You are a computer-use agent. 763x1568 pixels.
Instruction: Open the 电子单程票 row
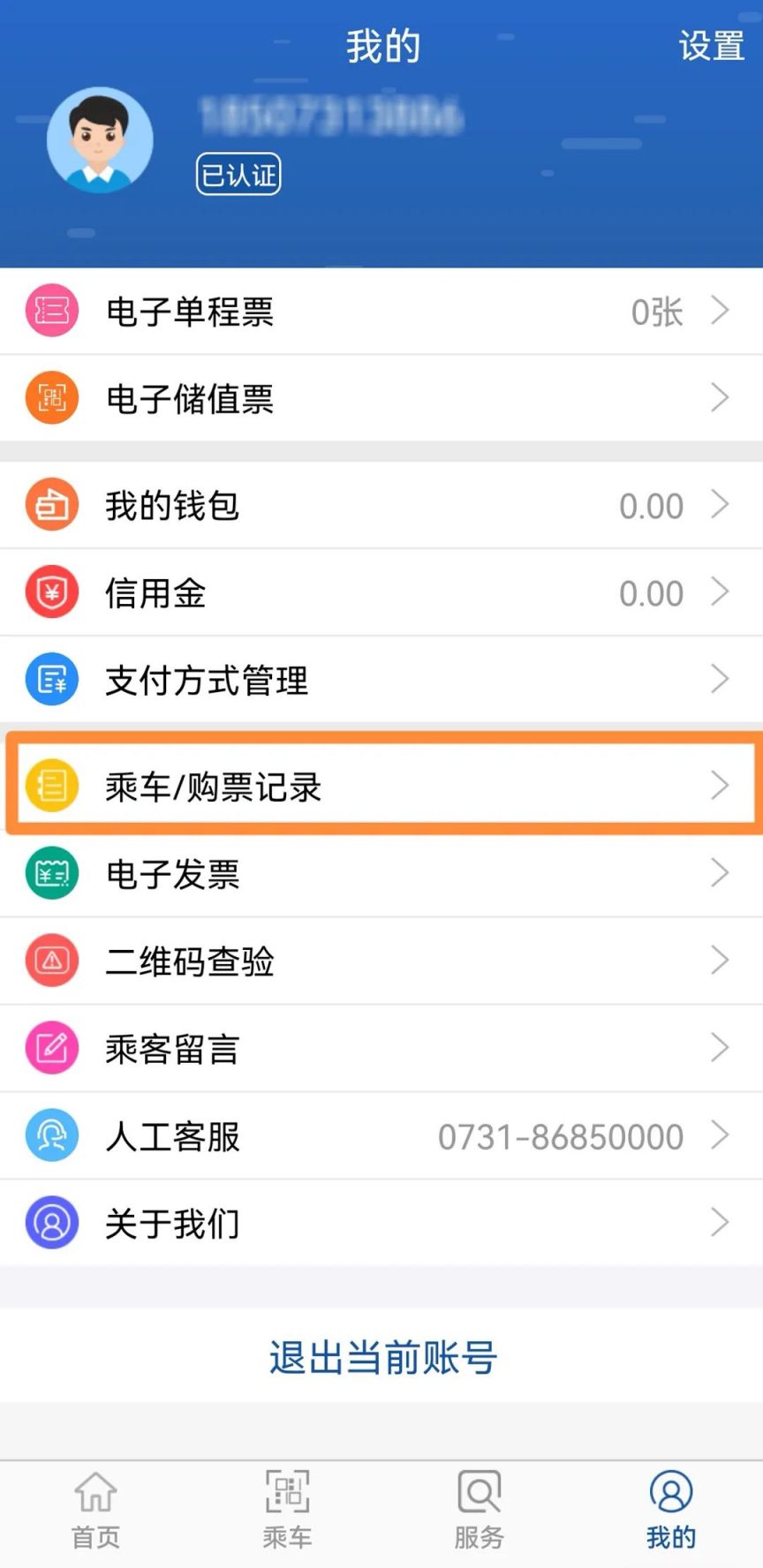381,311
